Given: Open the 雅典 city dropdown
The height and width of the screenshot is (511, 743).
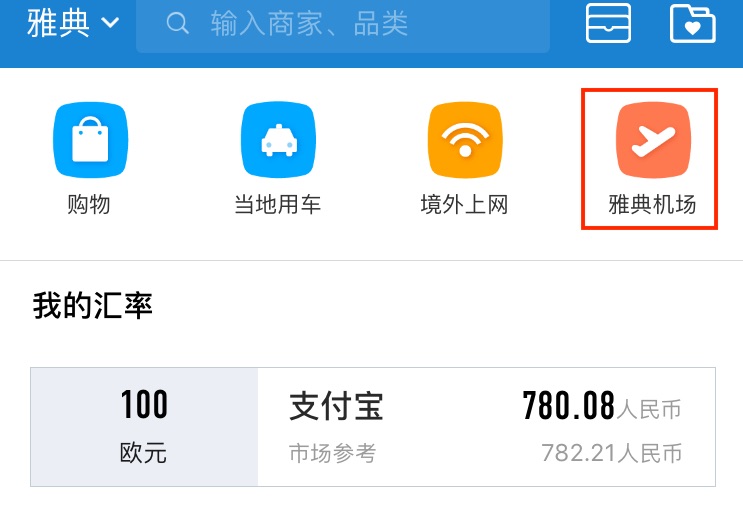Looking at the screenshot, I should pyautogui.click(x=73, y=22).
